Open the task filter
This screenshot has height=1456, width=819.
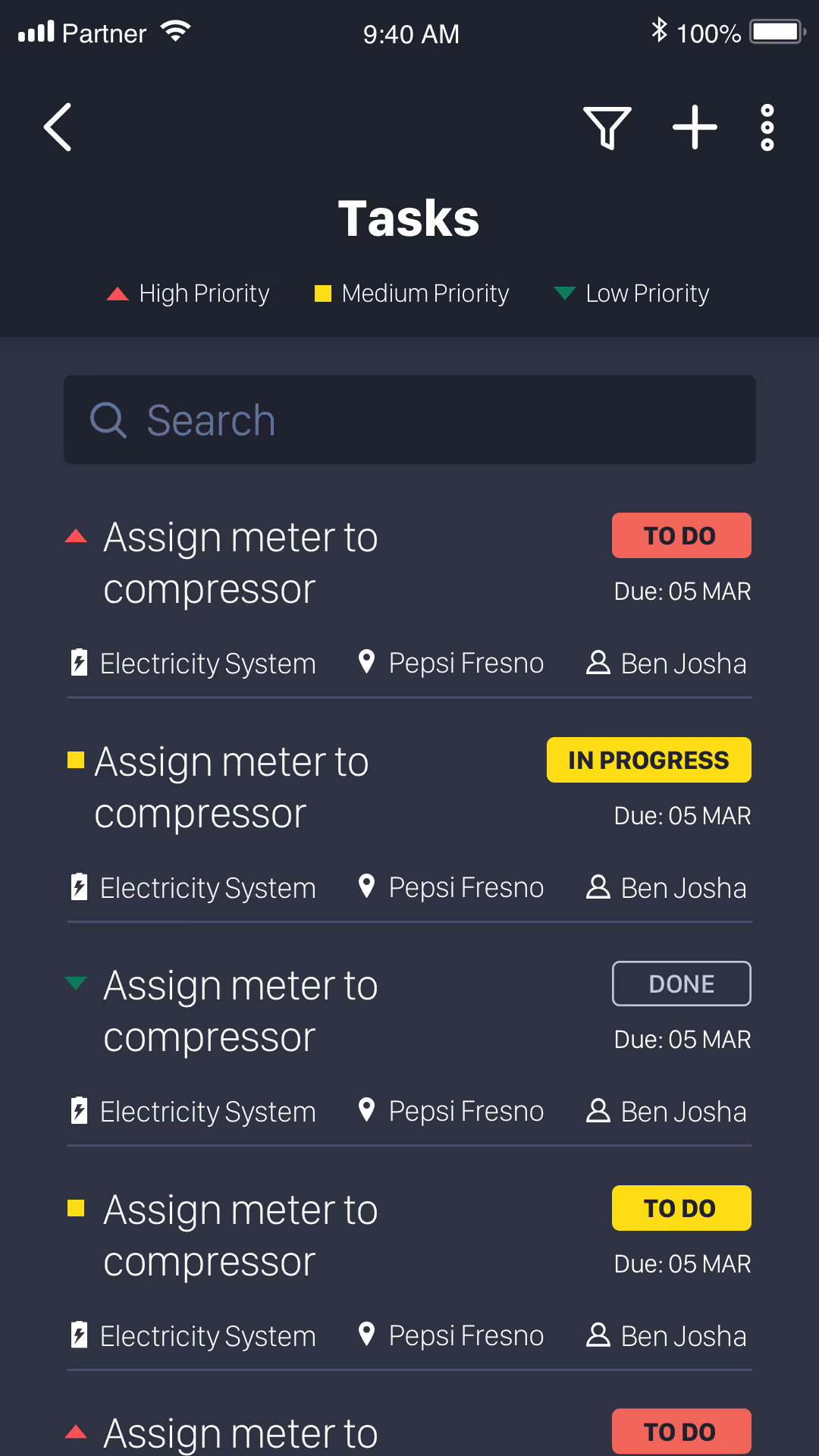pos(607,127)
